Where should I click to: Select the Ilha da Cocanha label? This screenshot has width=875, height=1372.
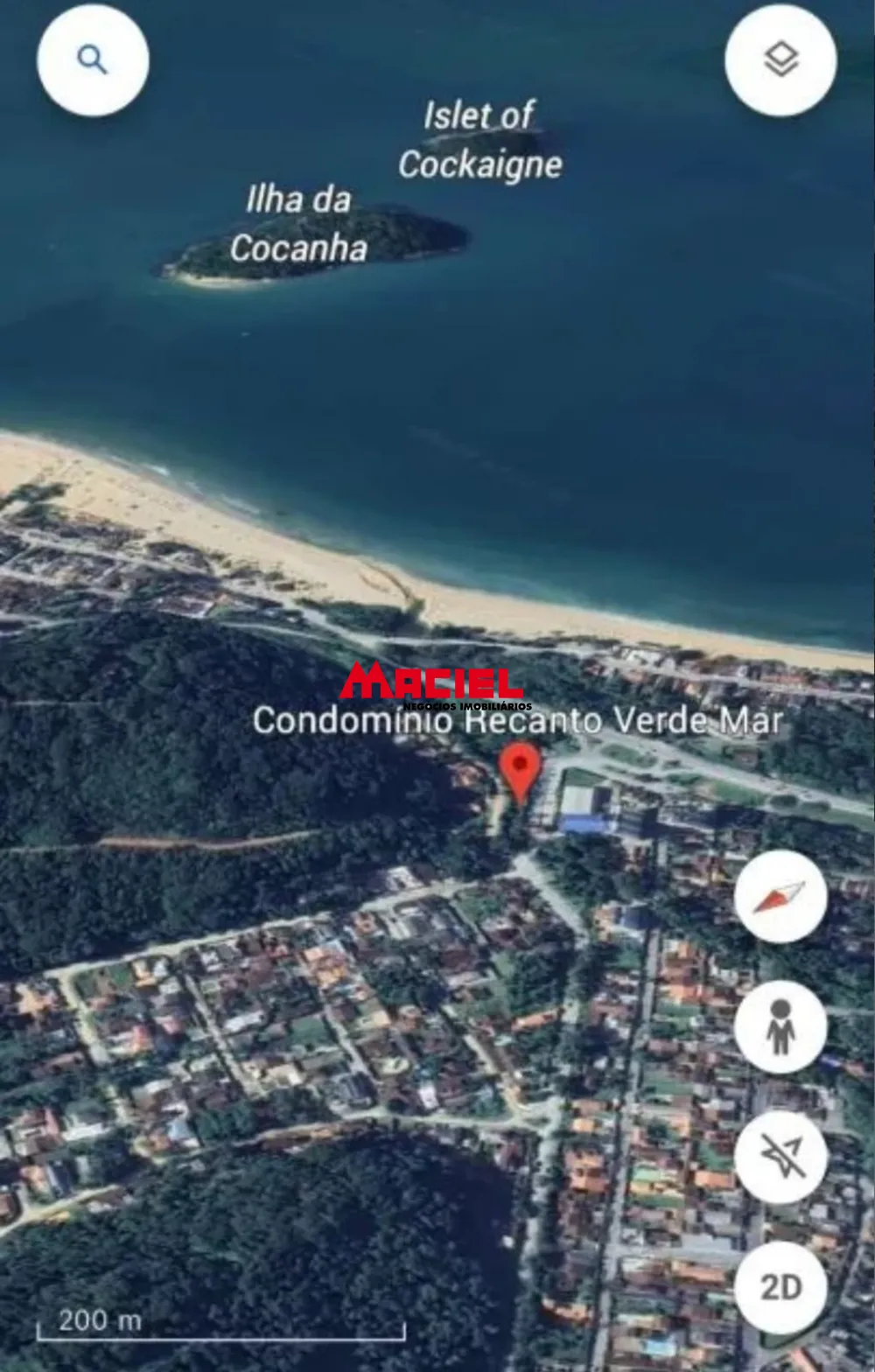click(300, 227)
